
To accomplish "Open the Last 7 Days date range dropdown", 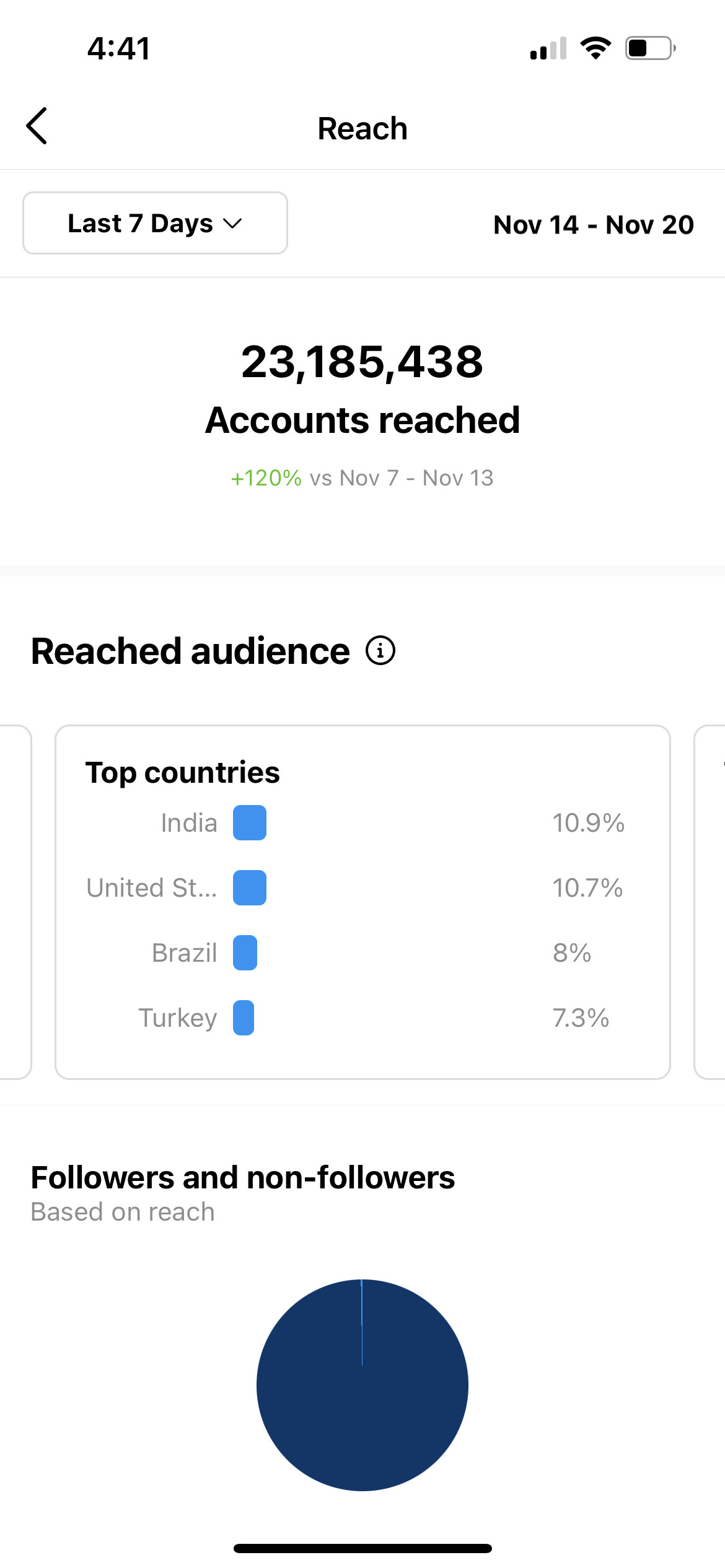I will click(155, 223).
